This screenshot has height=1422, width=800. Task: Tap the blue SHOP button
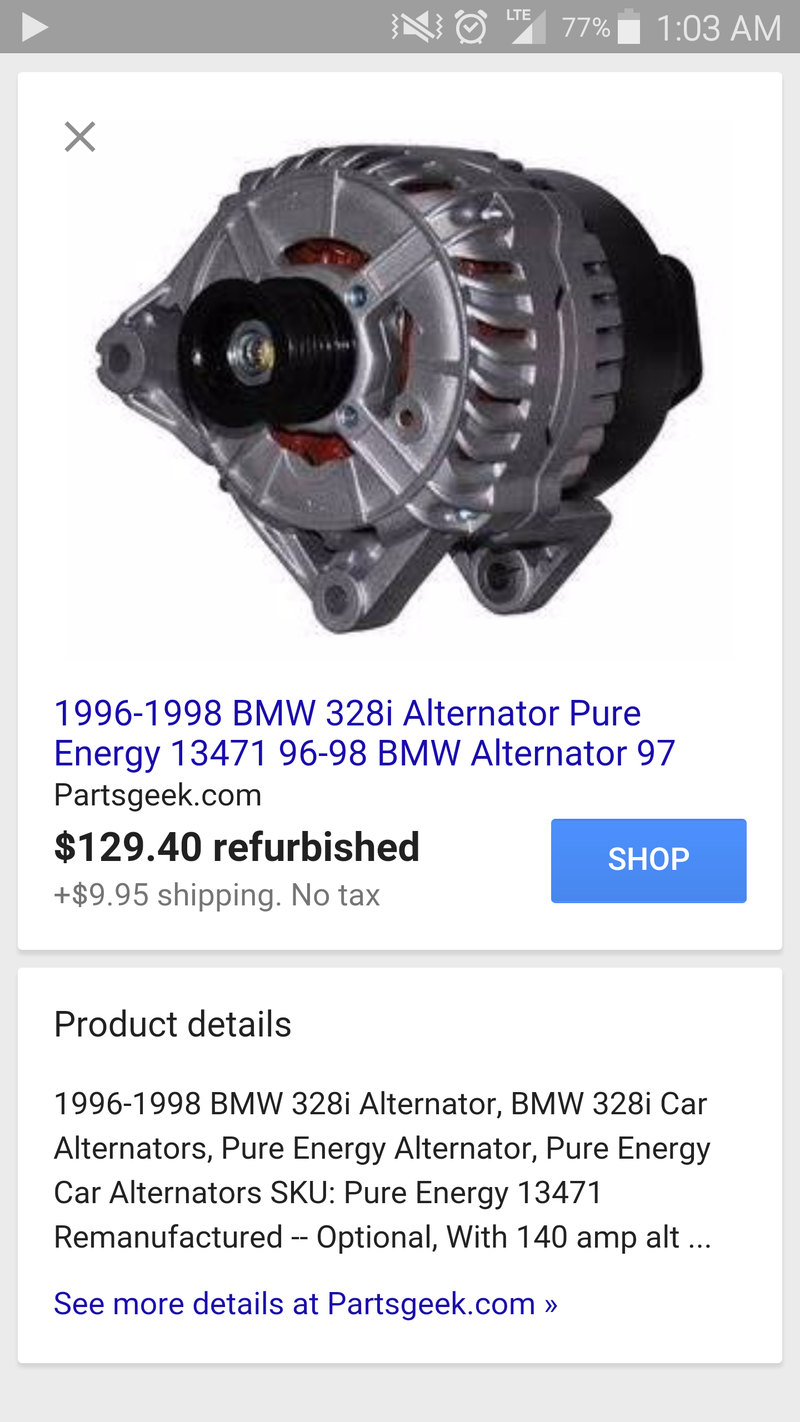648,860
